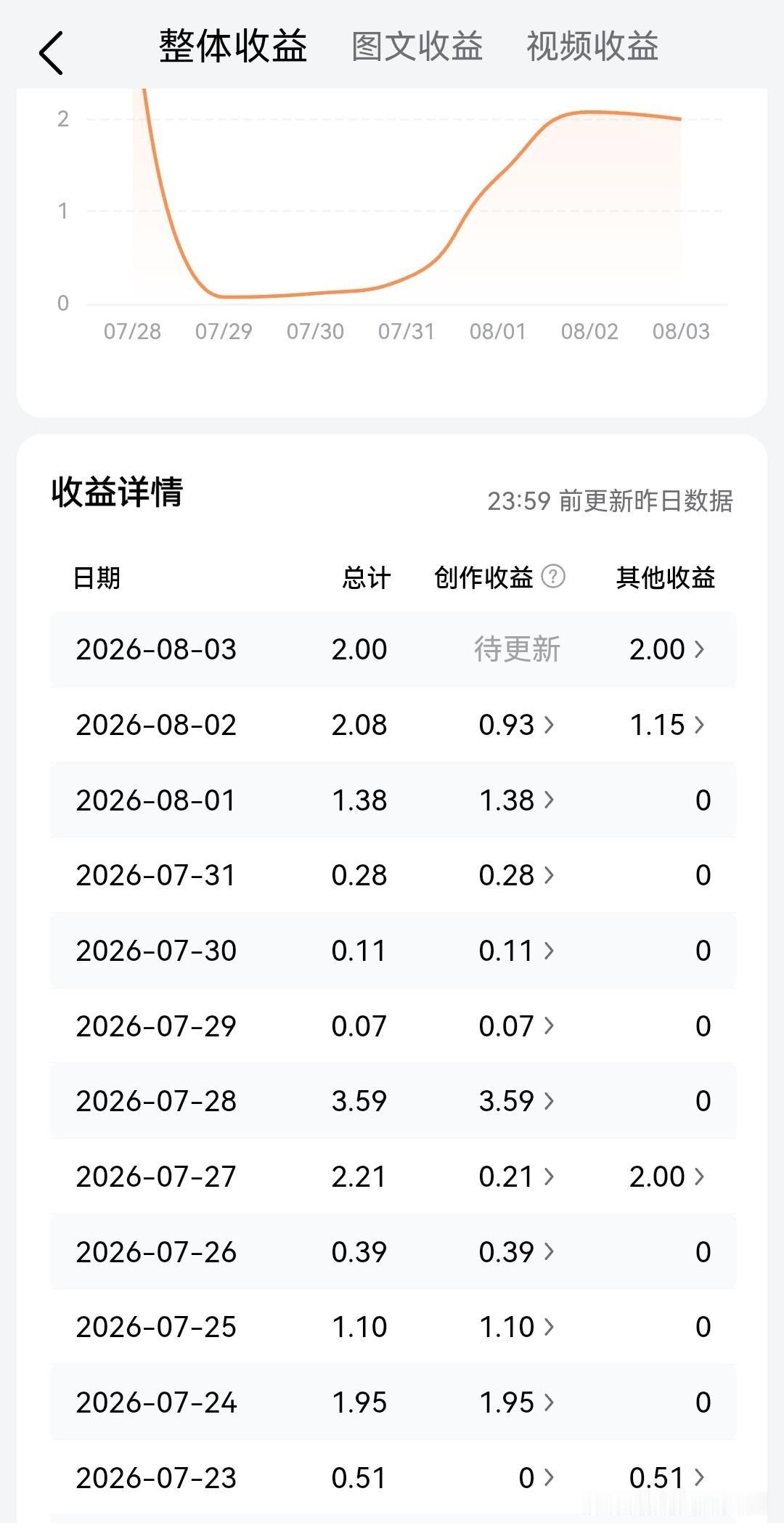784x1531 pixels.
Task: View 创作收益 0.39 for 2026-07-26
Action: pos(516,1252)
